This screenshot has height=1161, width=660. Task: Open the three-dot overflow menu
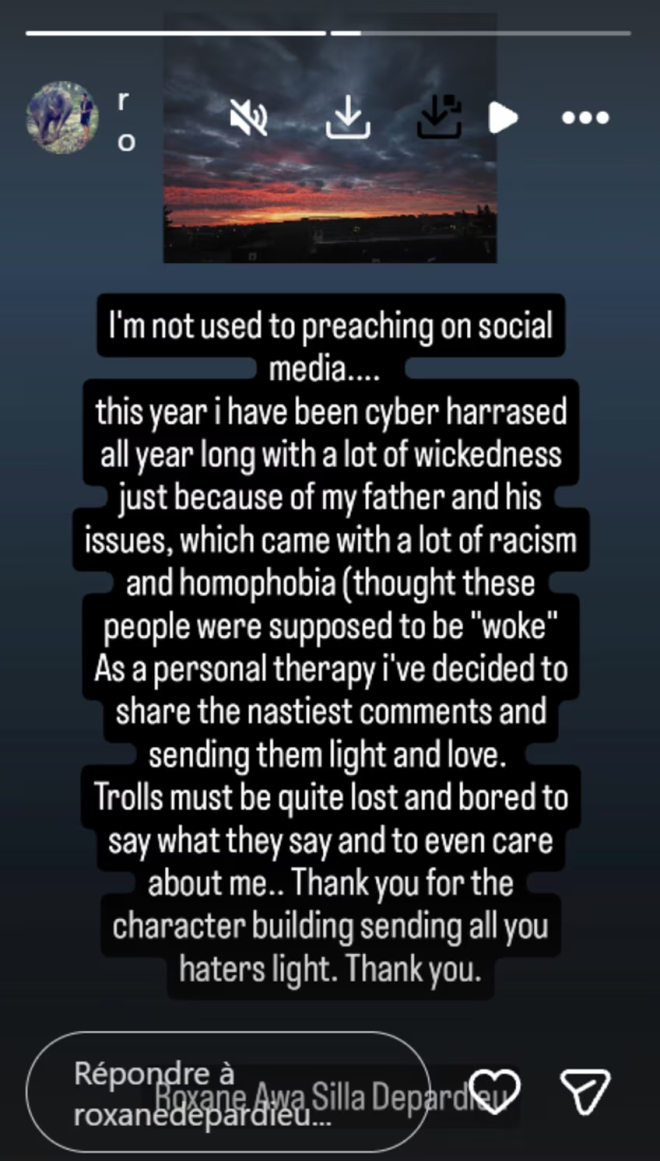[x=585, y=118]
